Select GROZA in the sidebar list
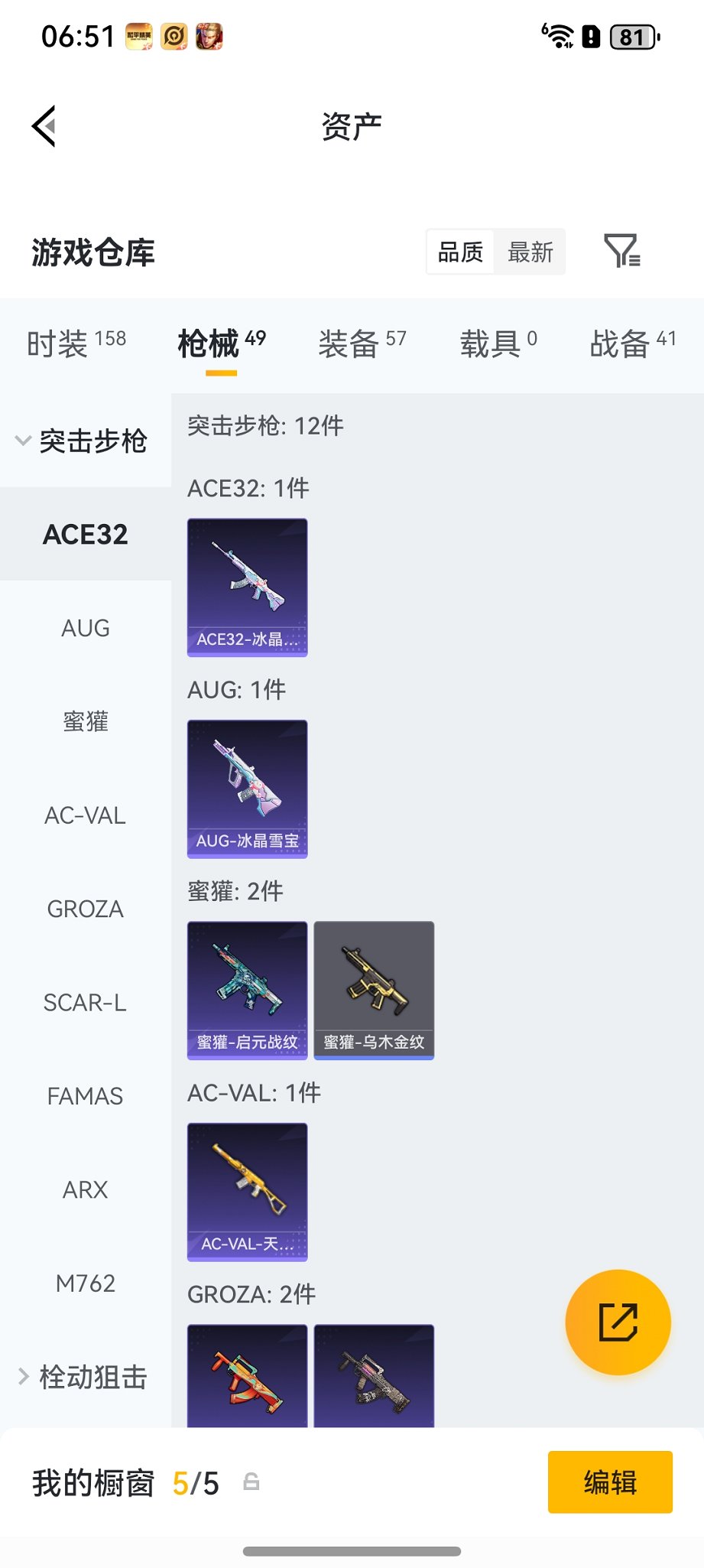 tap(85, 909)
